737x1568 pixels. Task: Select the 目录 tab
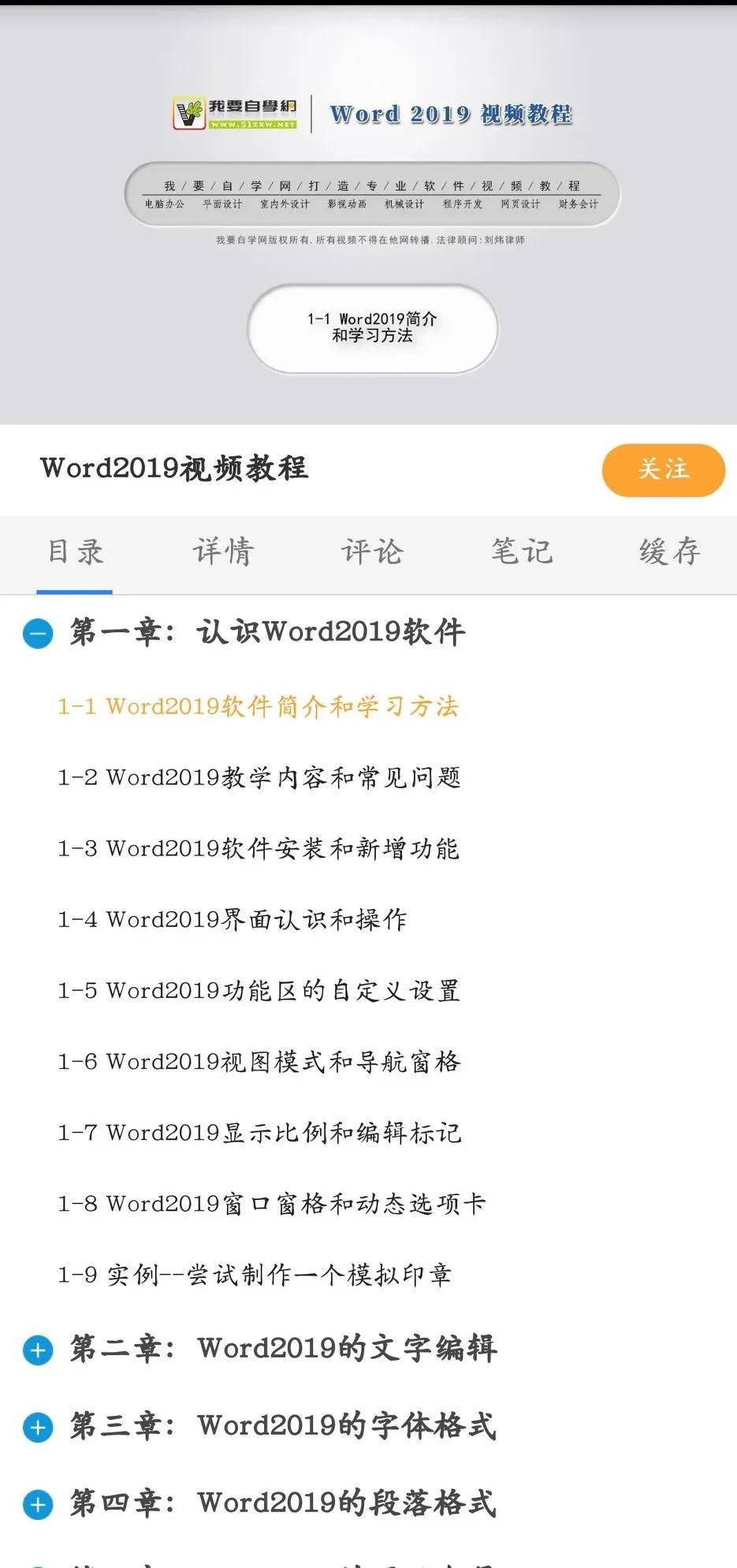click(75, 552)
